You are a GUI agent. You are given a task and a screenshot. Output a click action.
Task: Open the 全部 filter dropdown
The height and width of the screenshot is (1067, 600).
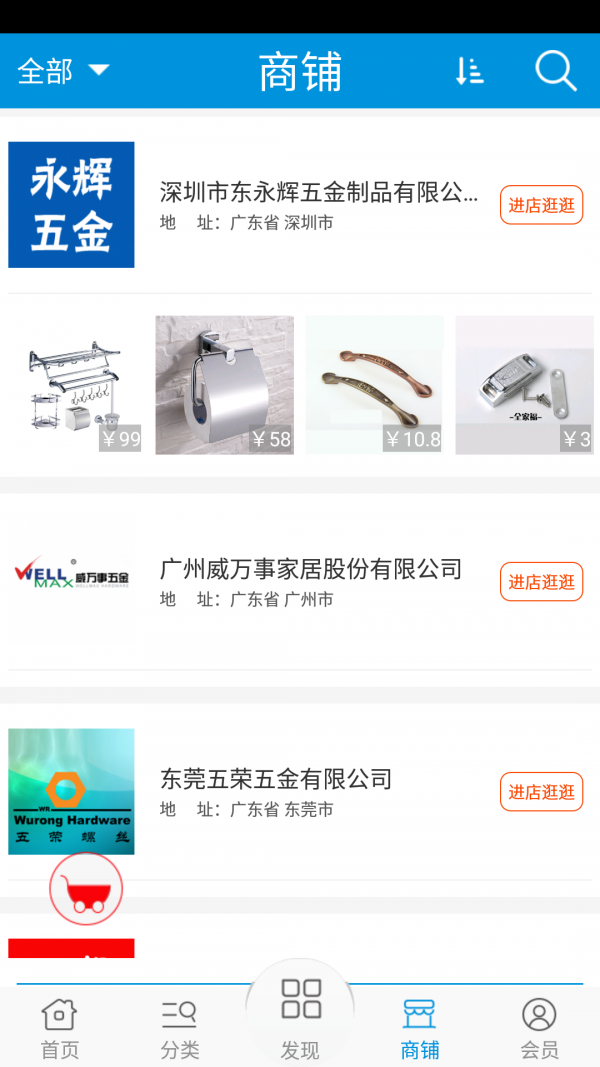63,71
